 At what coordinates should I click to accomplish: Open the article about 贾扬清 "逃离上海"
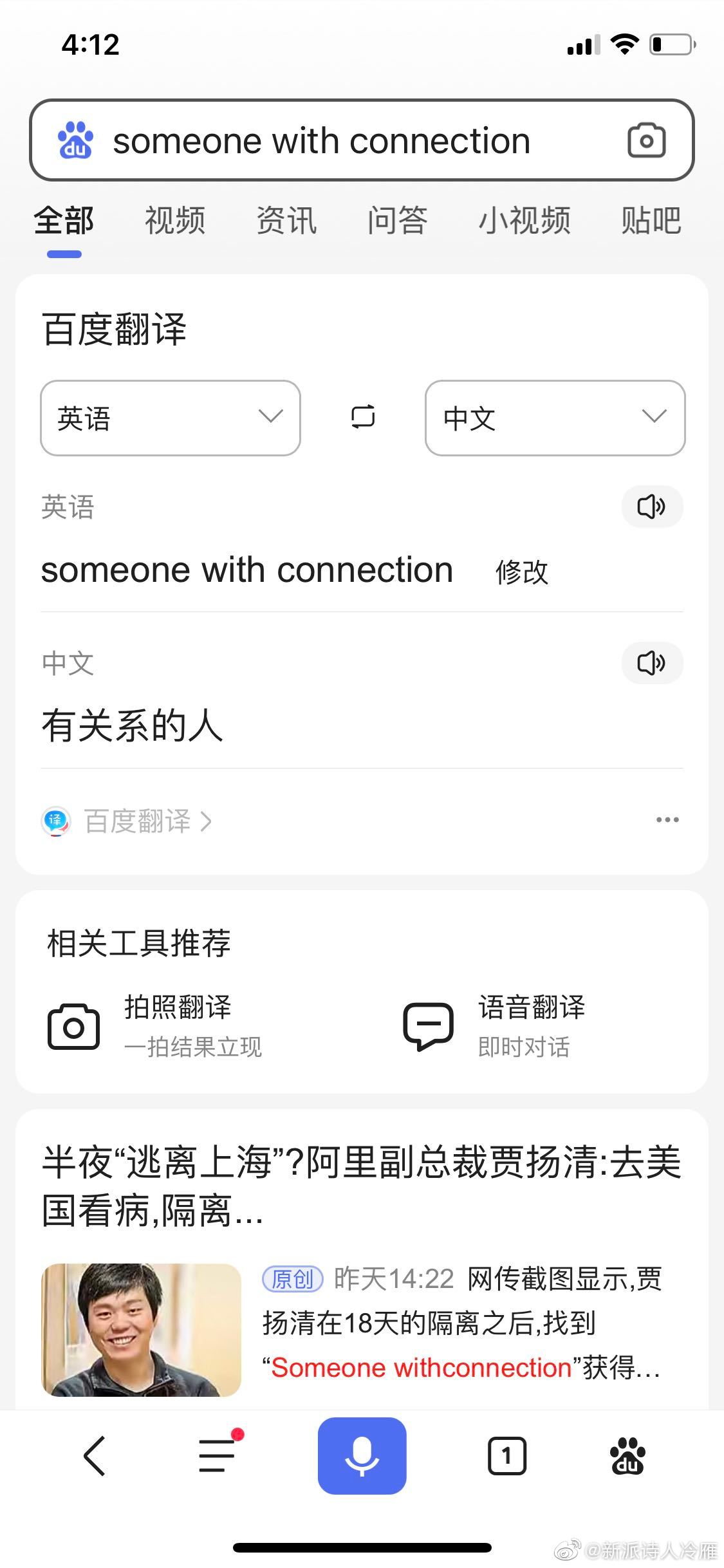pos(360,1186)
